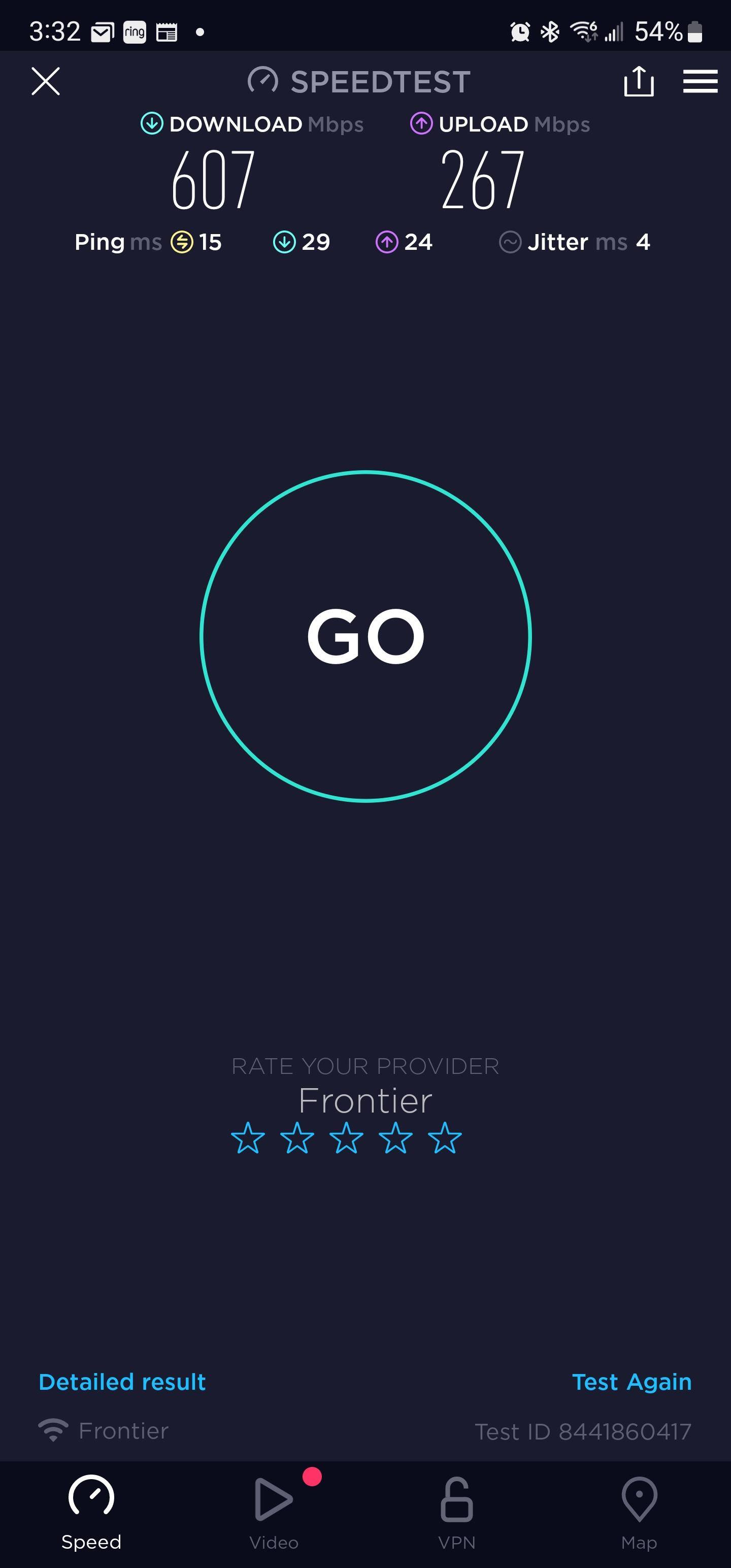
Task: Close the speed test results
Action: coord(46,82)
